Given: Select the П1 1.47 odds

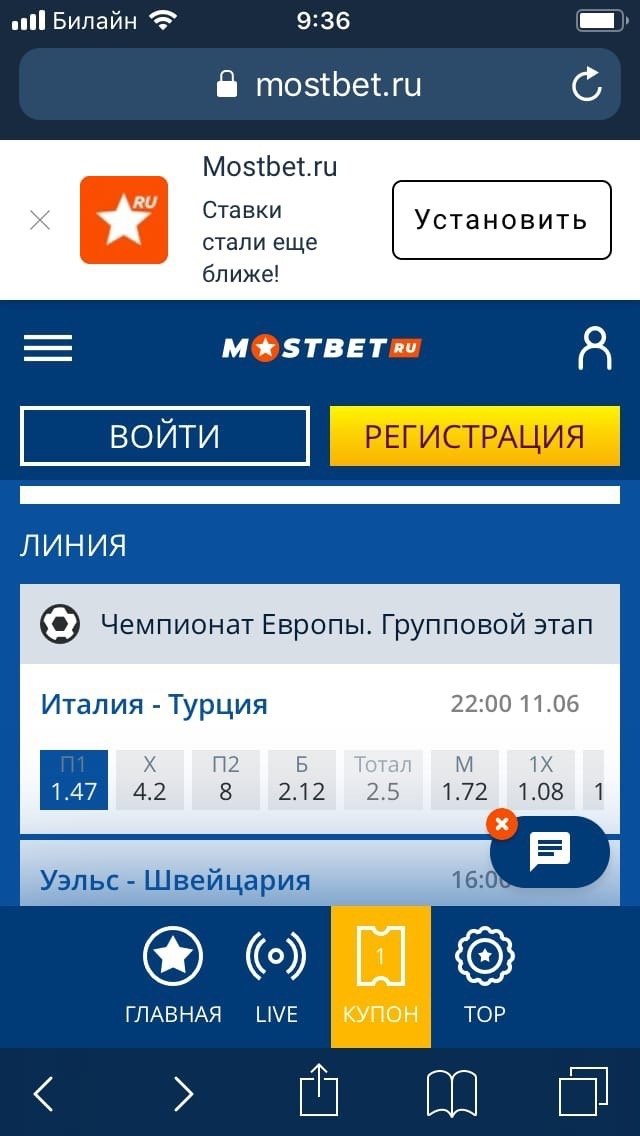Looking at the screenshot, I should coord(74,780).
